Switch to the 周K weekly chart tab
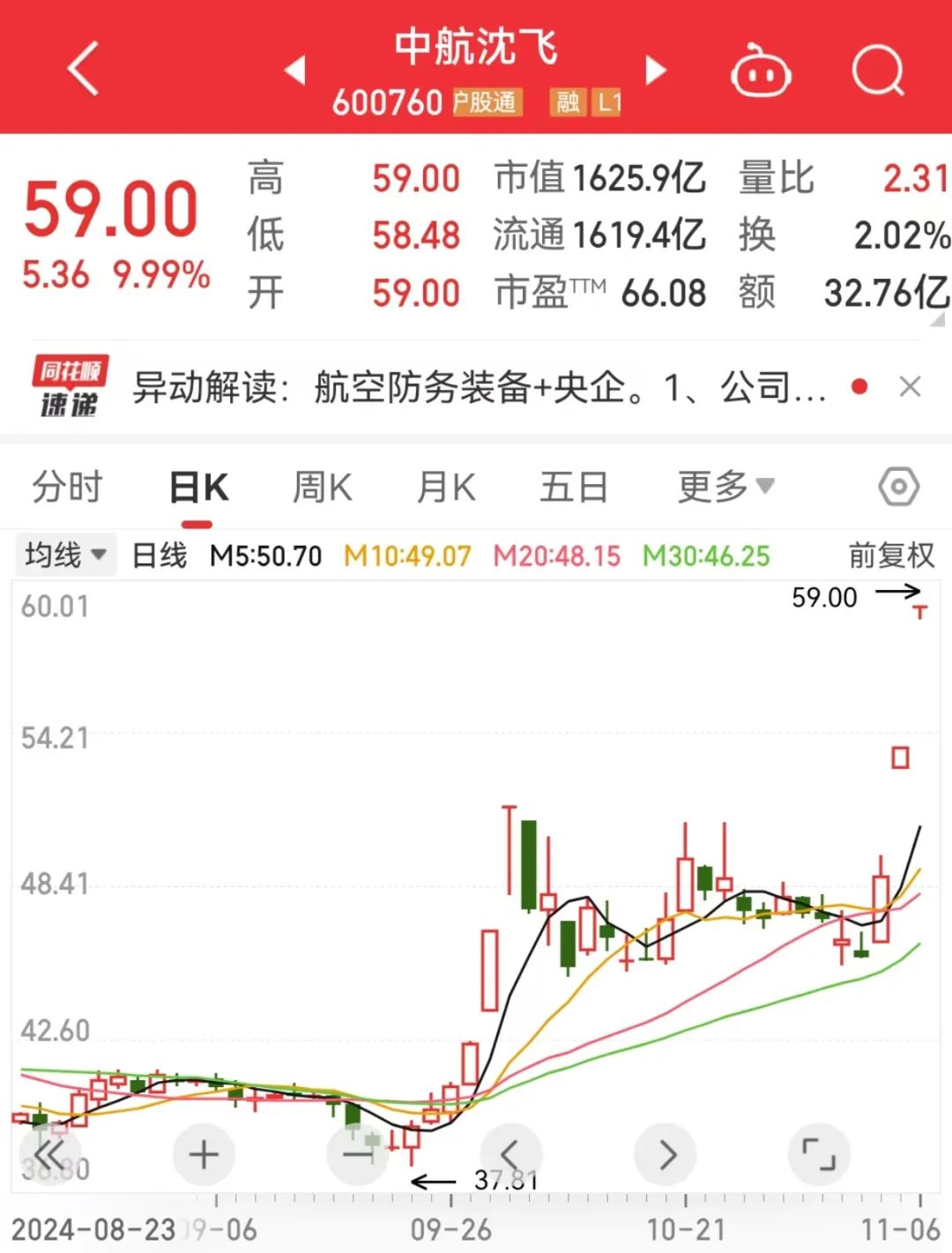The width and height of the screenshot is (952, 1253). click(x=323, y=486)
